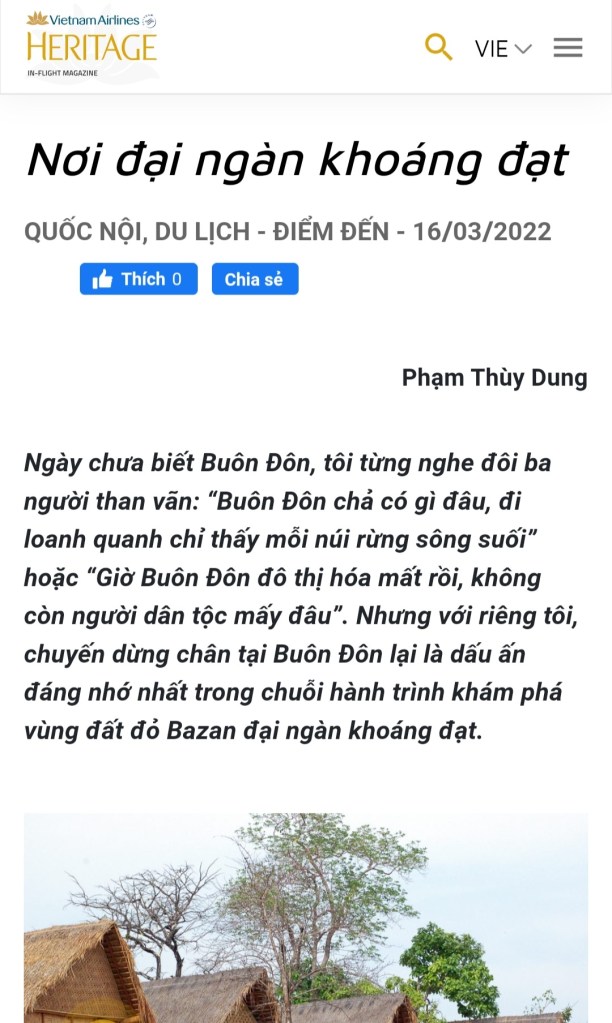
Task: Open the hamburger menu
Action: point(568,48)
